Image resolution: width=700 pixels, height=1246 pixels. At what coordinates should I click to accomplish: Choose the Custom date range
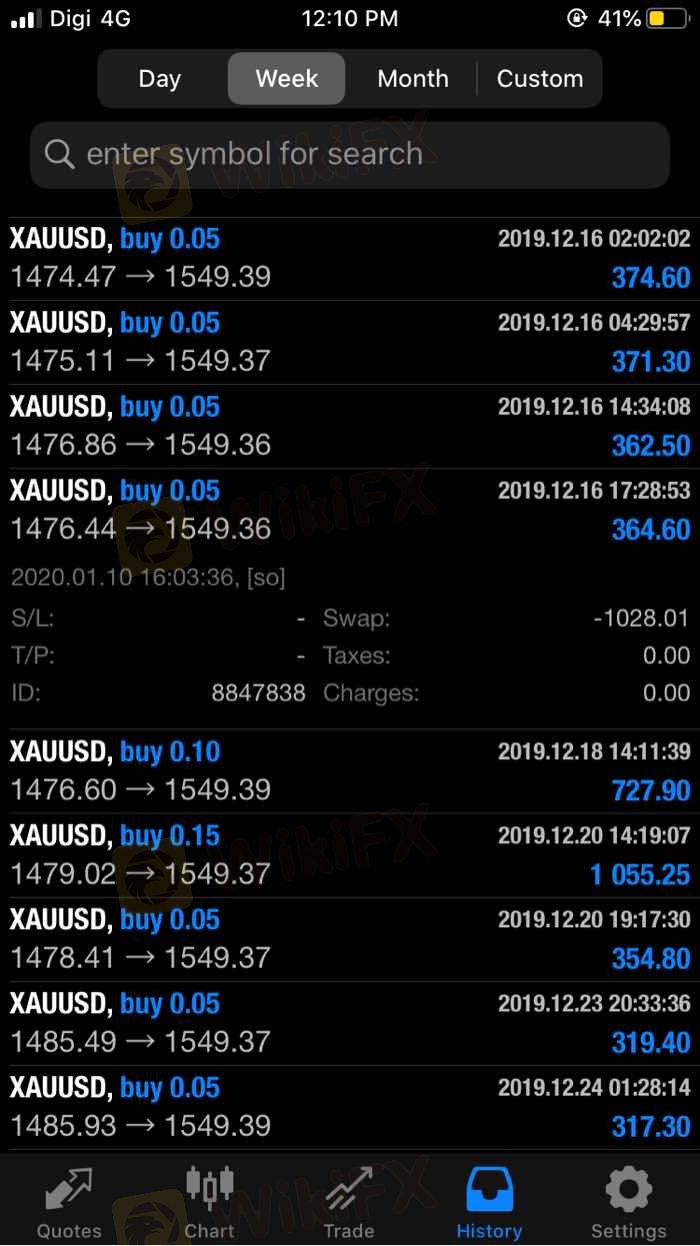(x=540, y=79)
